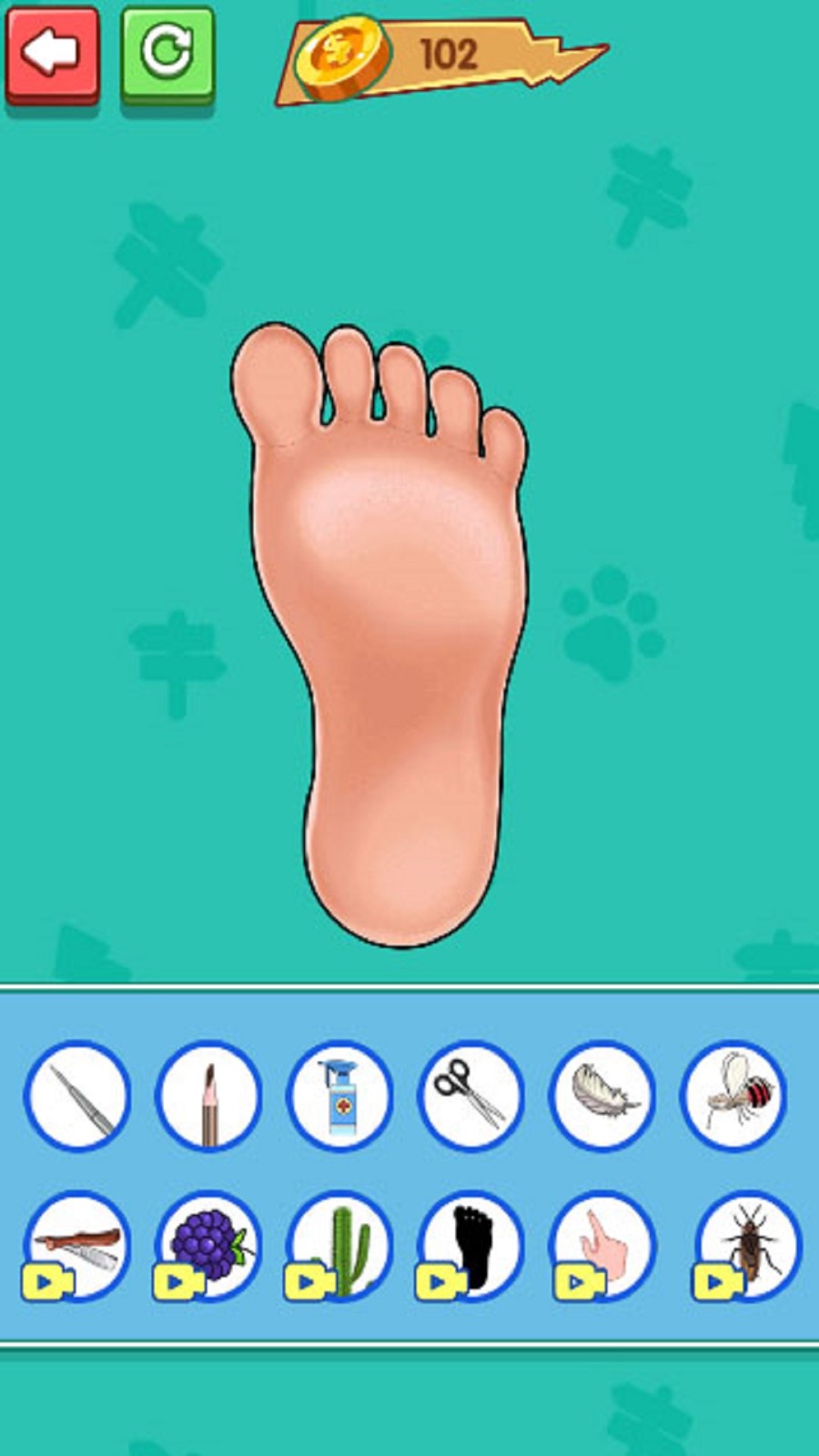Image resolution: width=819 pixels, height=1456 pixels.
Task: Tap the green restart button
Action: [168, 54]
